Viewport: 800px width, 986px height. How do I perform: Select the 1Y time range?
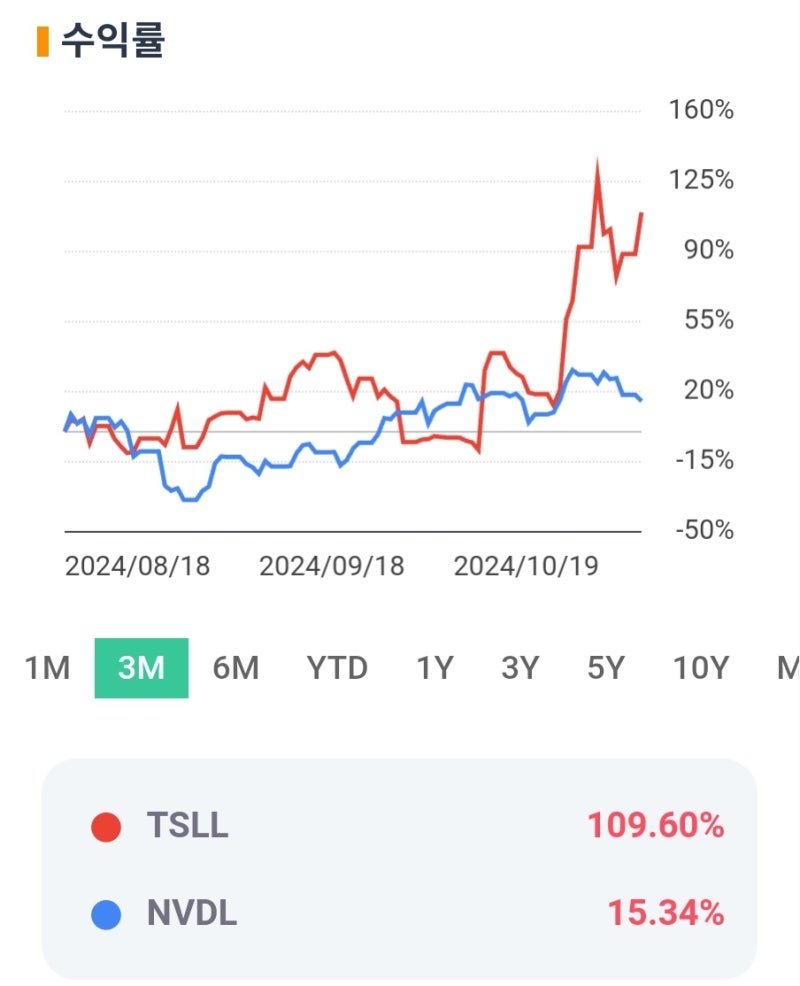tap(434, 666)
